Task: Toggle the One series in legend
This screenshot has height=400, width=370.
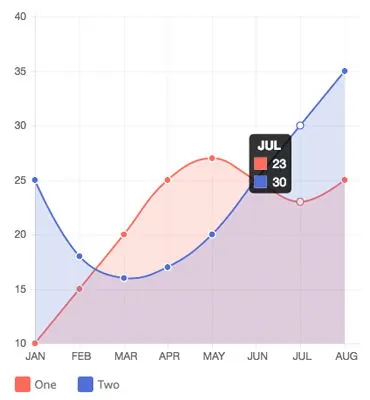Action: (35, 385)
